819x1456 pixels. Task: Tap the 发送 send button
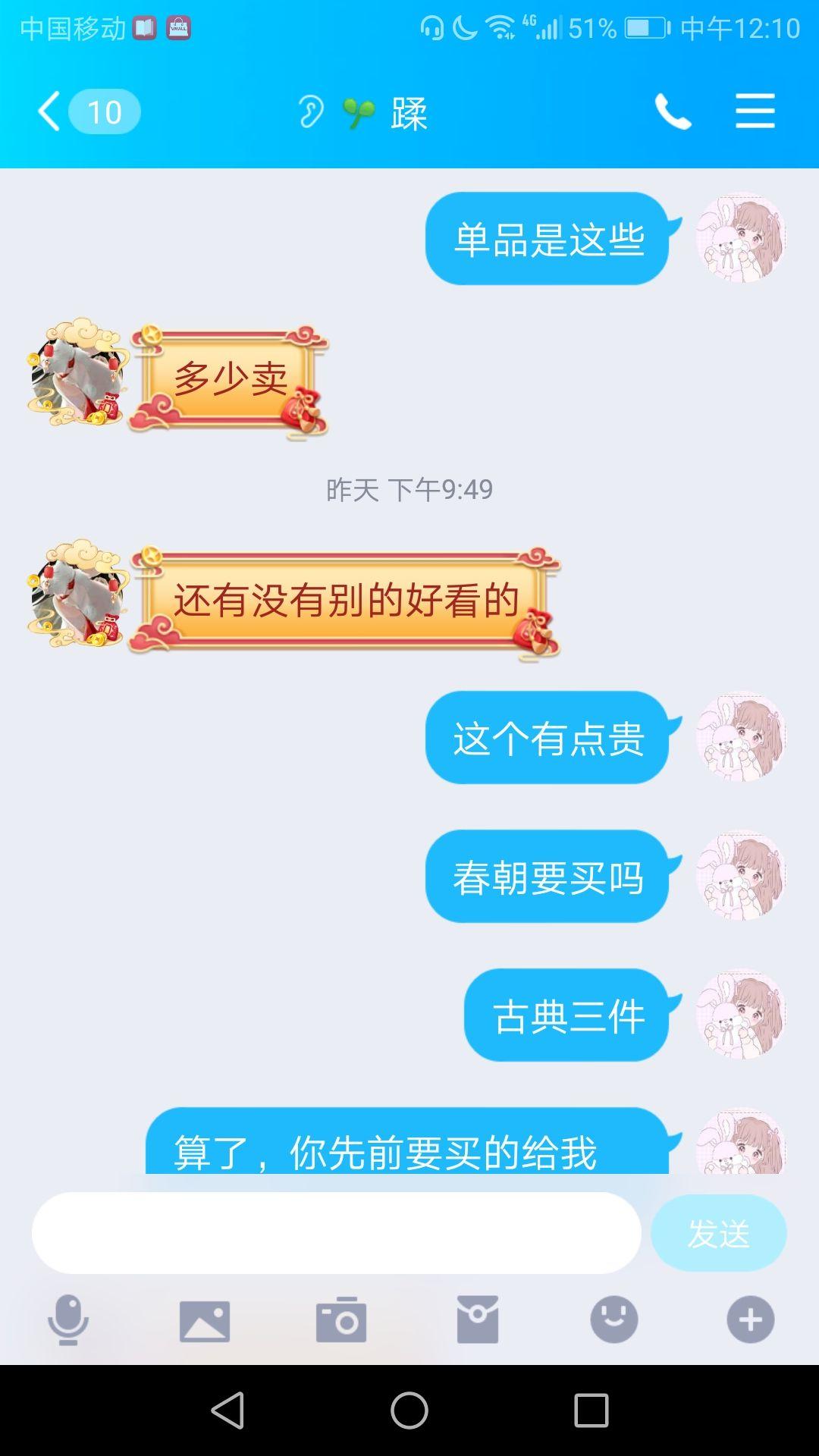[x=717, y=1233]
